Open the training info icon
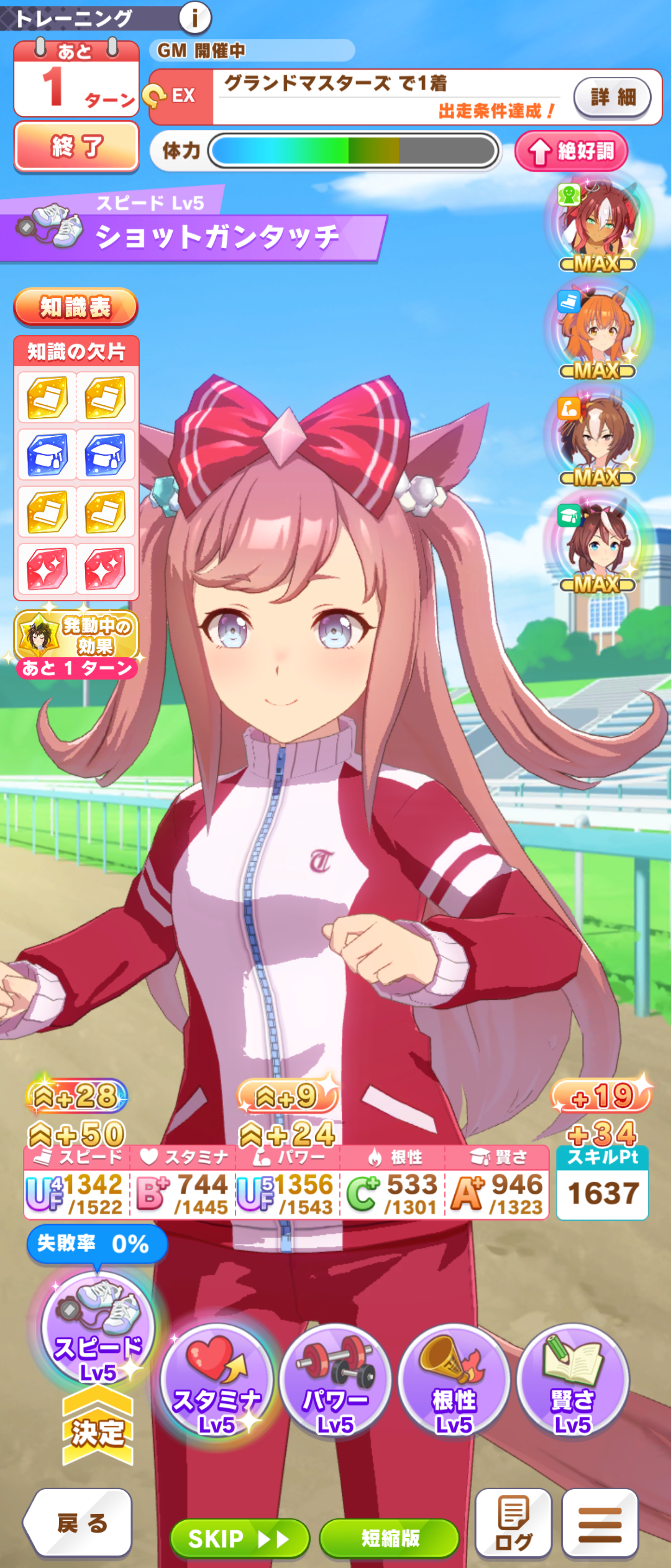This screenshot has width=671, height=1568. pos(195,18)
